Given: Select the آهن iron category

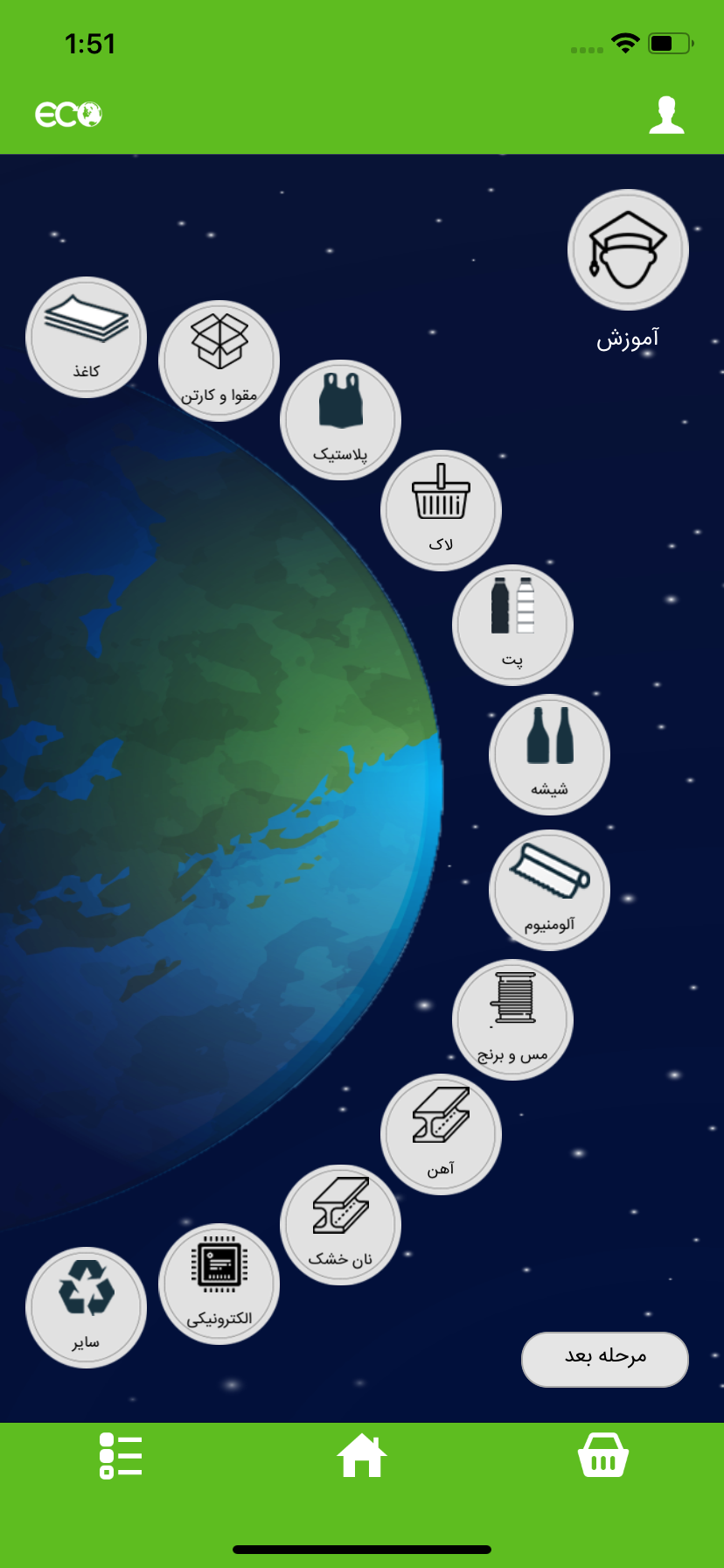Looking at the screenshot, I should pyautogui.click(x=441, y=1134).
